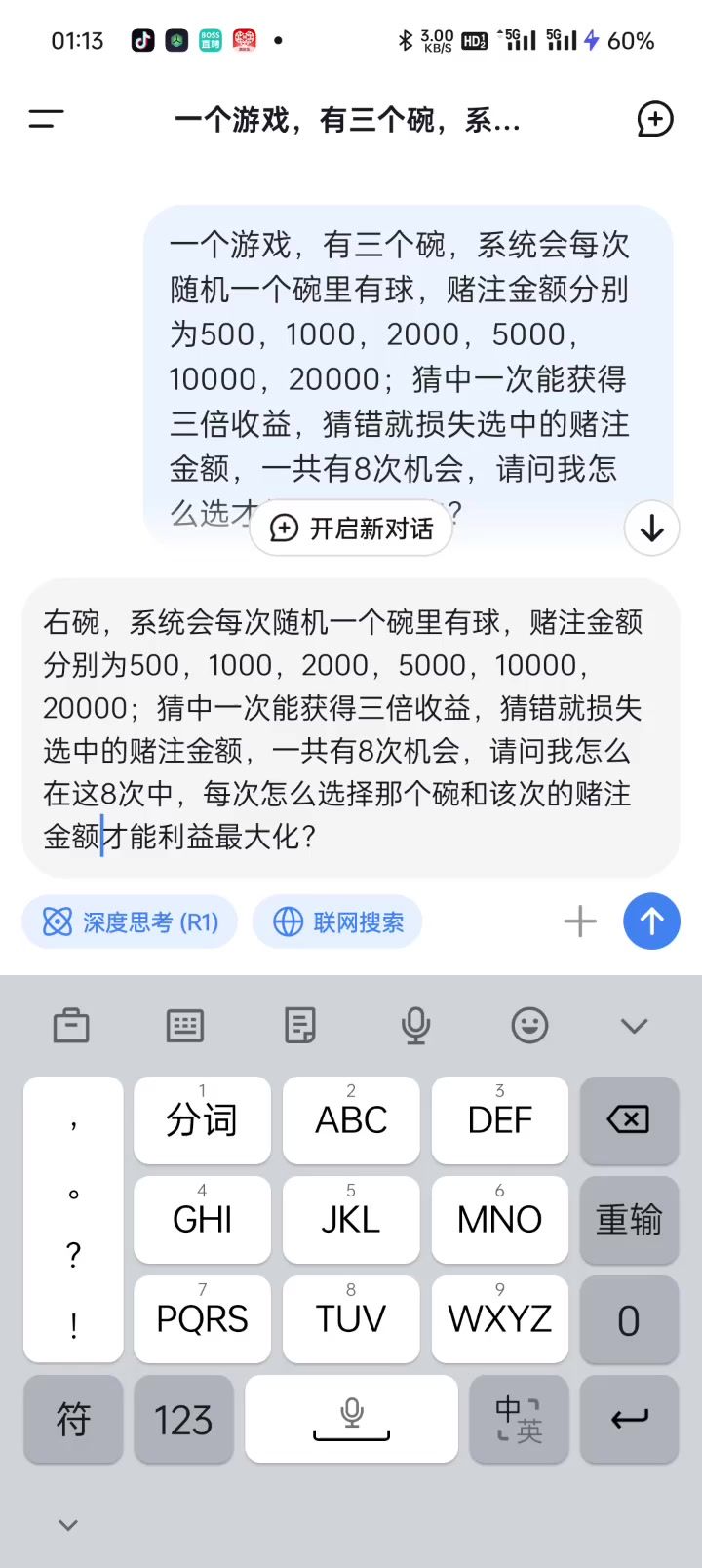Open the keyboard clipboard toolbox
702x1568 pixels.
71,1025
